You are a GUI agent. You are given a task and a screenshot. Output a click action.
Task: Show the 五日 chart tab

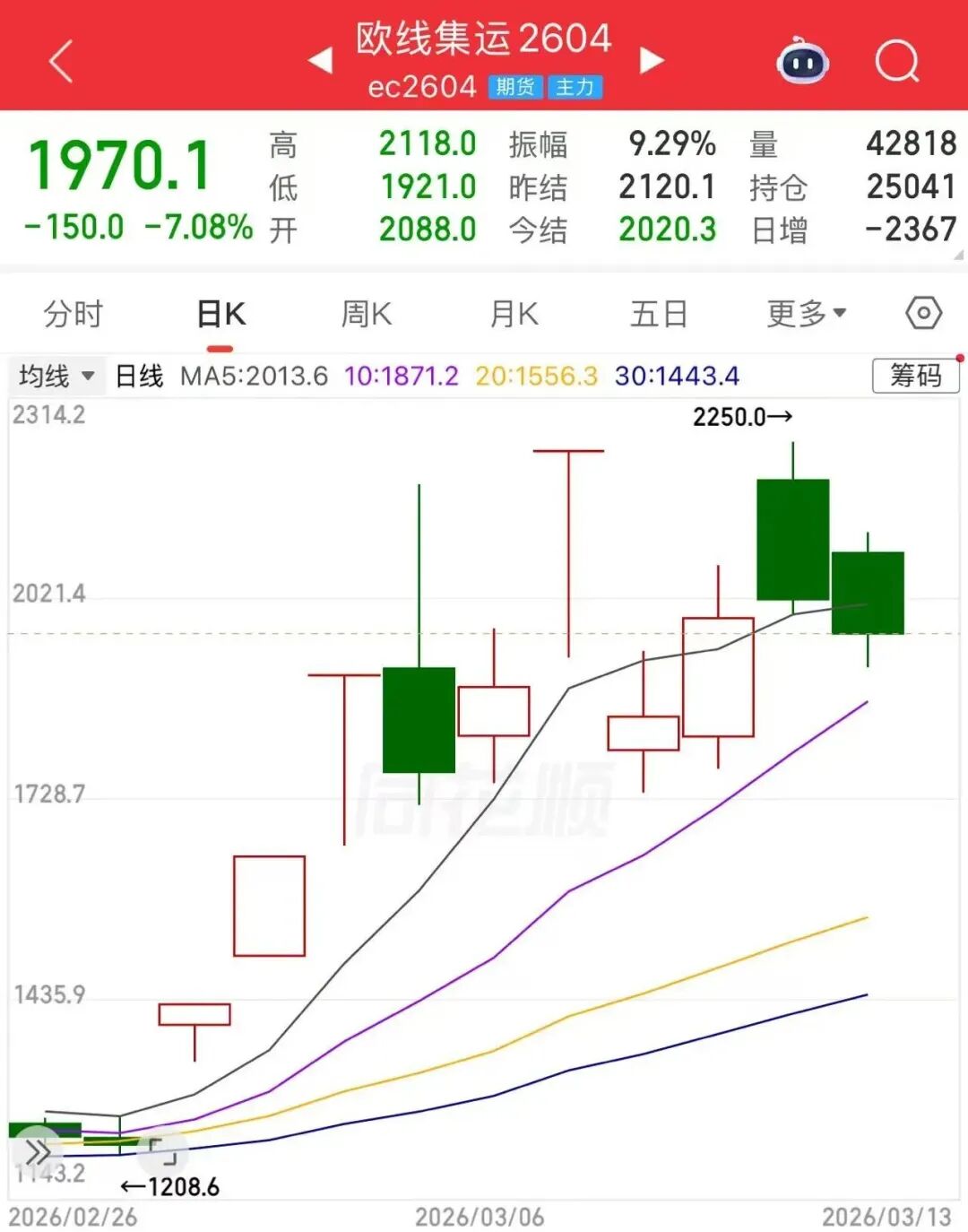click(659, 314)
